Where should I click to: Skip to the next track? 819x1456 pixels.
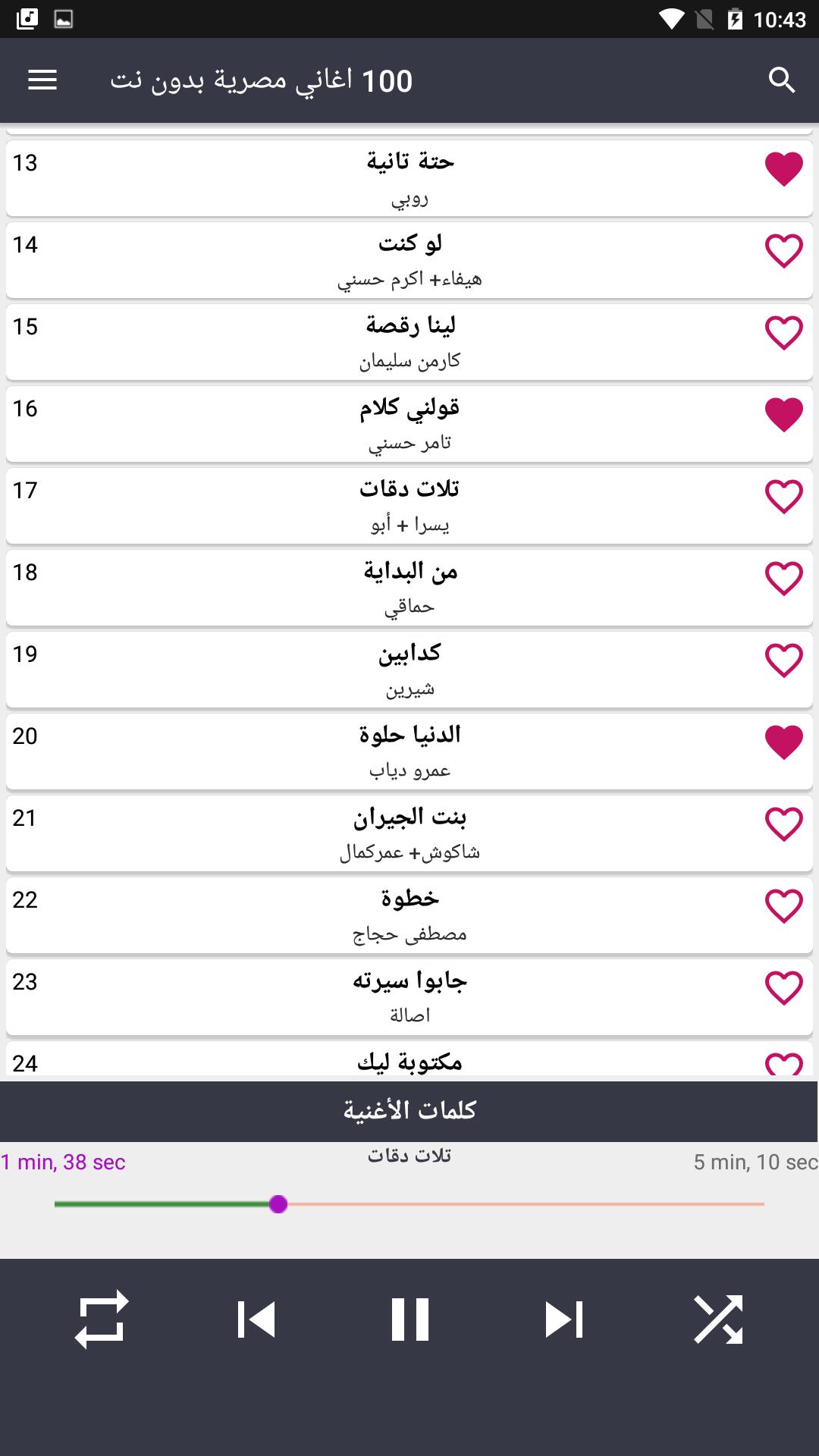(x=563, y=1319)
